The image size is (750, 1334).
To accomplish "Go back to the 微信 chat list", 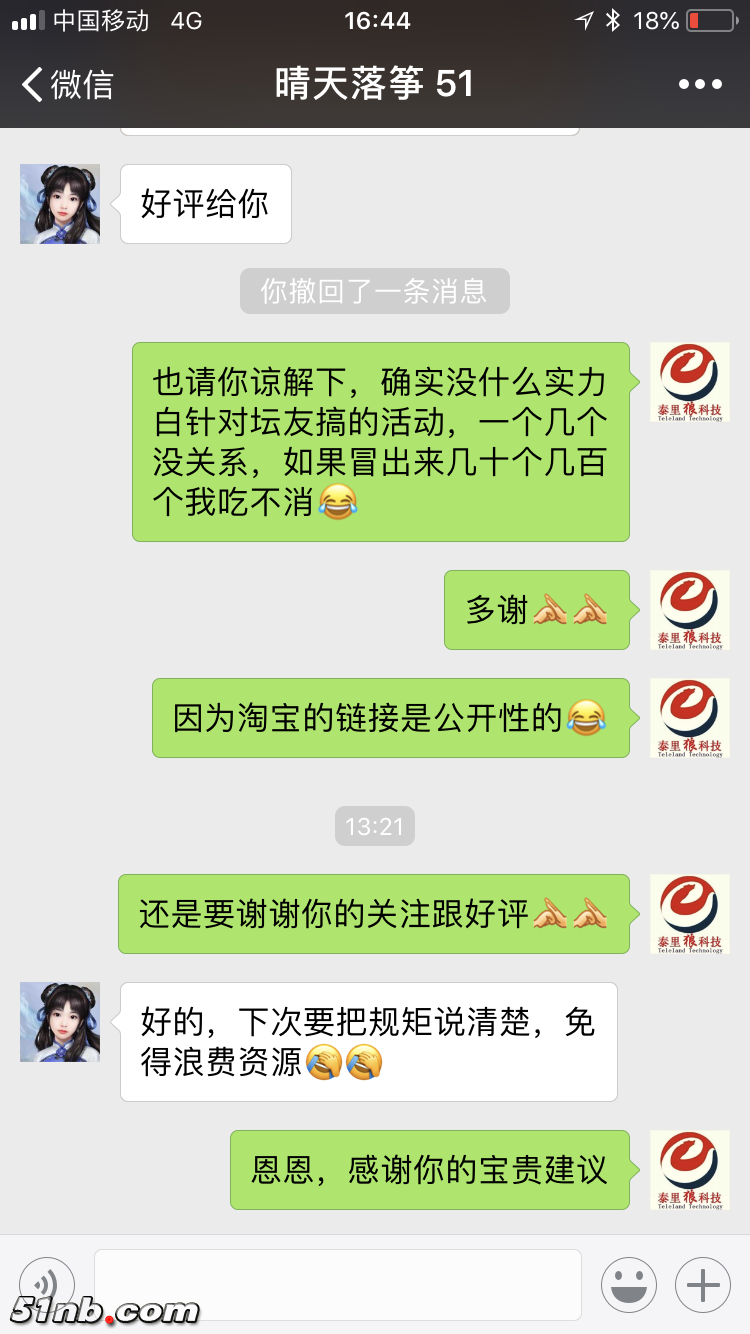I will click(x=67, y=84).
